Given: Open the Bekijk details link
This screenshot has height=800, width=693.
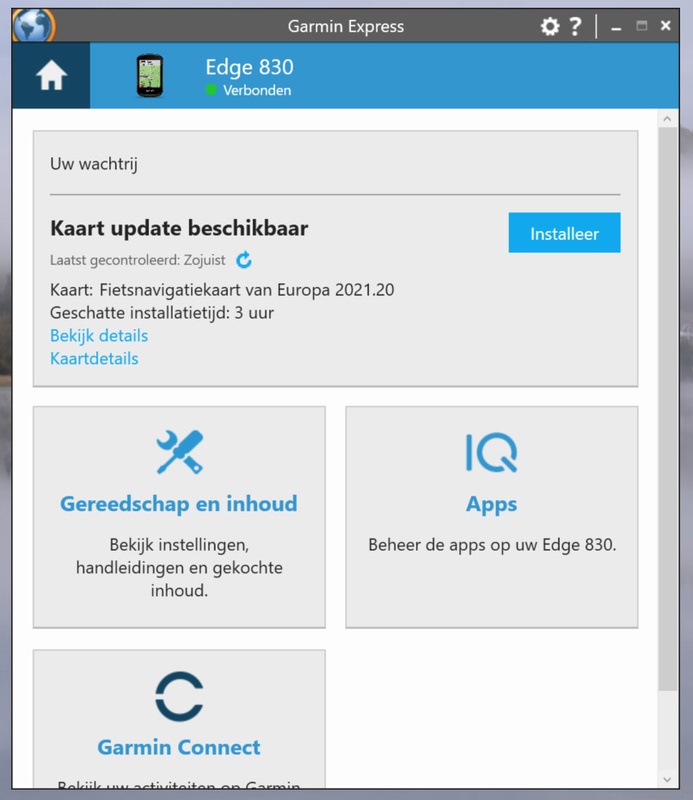Looking at the screenshot, I should point(99,336).
